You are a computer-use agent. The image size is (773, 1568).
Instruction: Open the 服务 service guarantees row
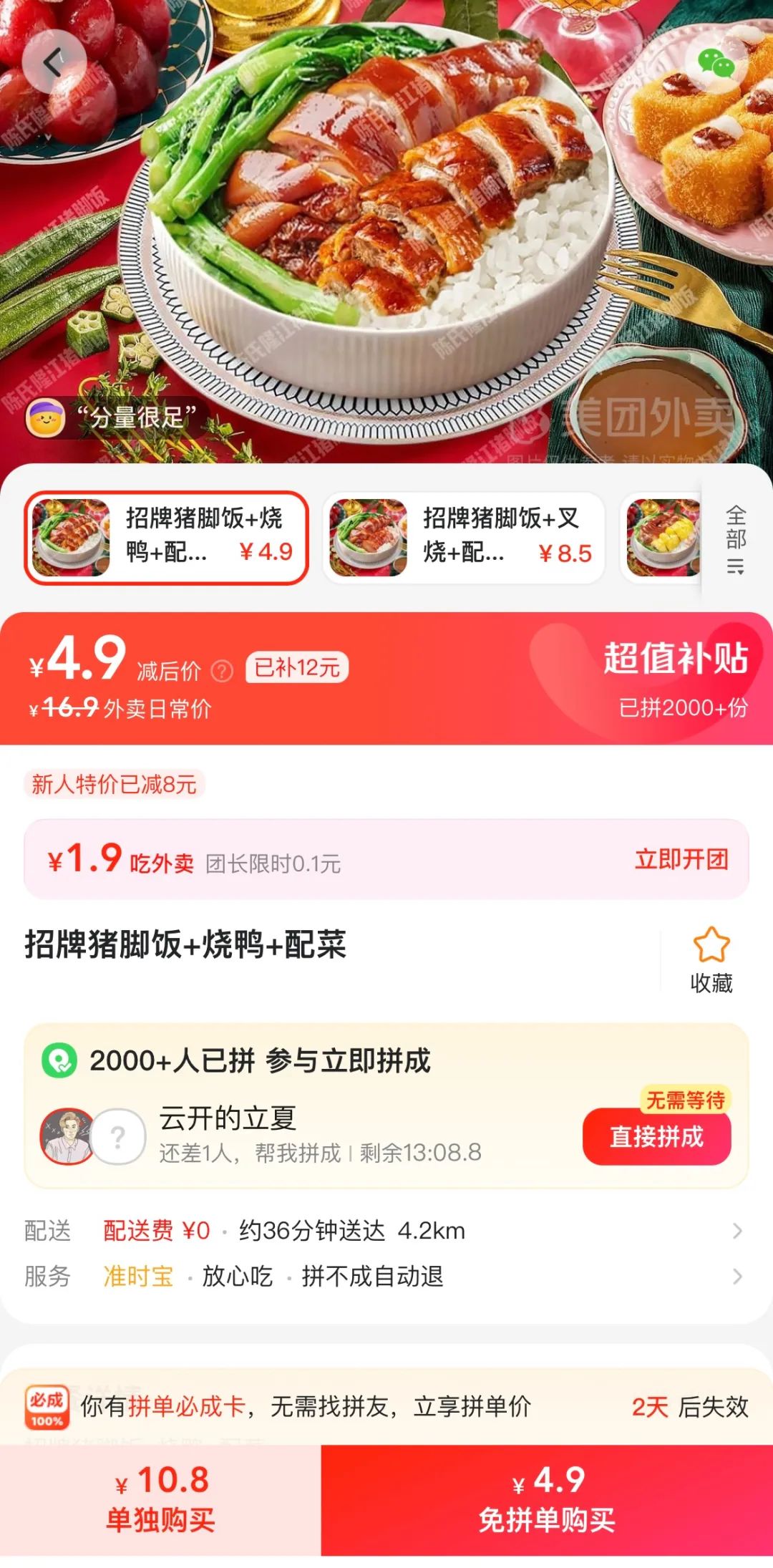click(x=386, y=1277)
